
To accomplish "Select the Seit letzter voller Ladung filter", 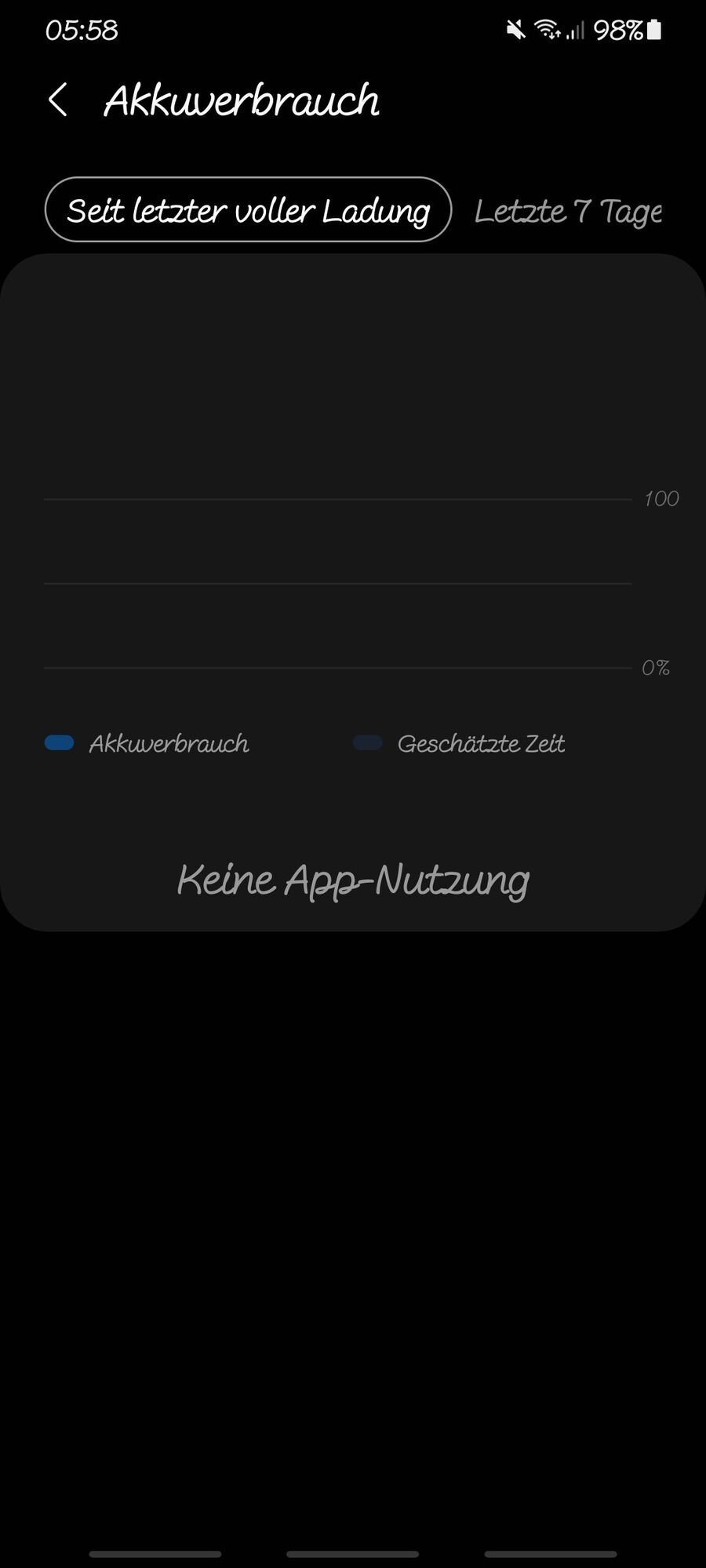I will pyautogui.click(x=249, y=209).
